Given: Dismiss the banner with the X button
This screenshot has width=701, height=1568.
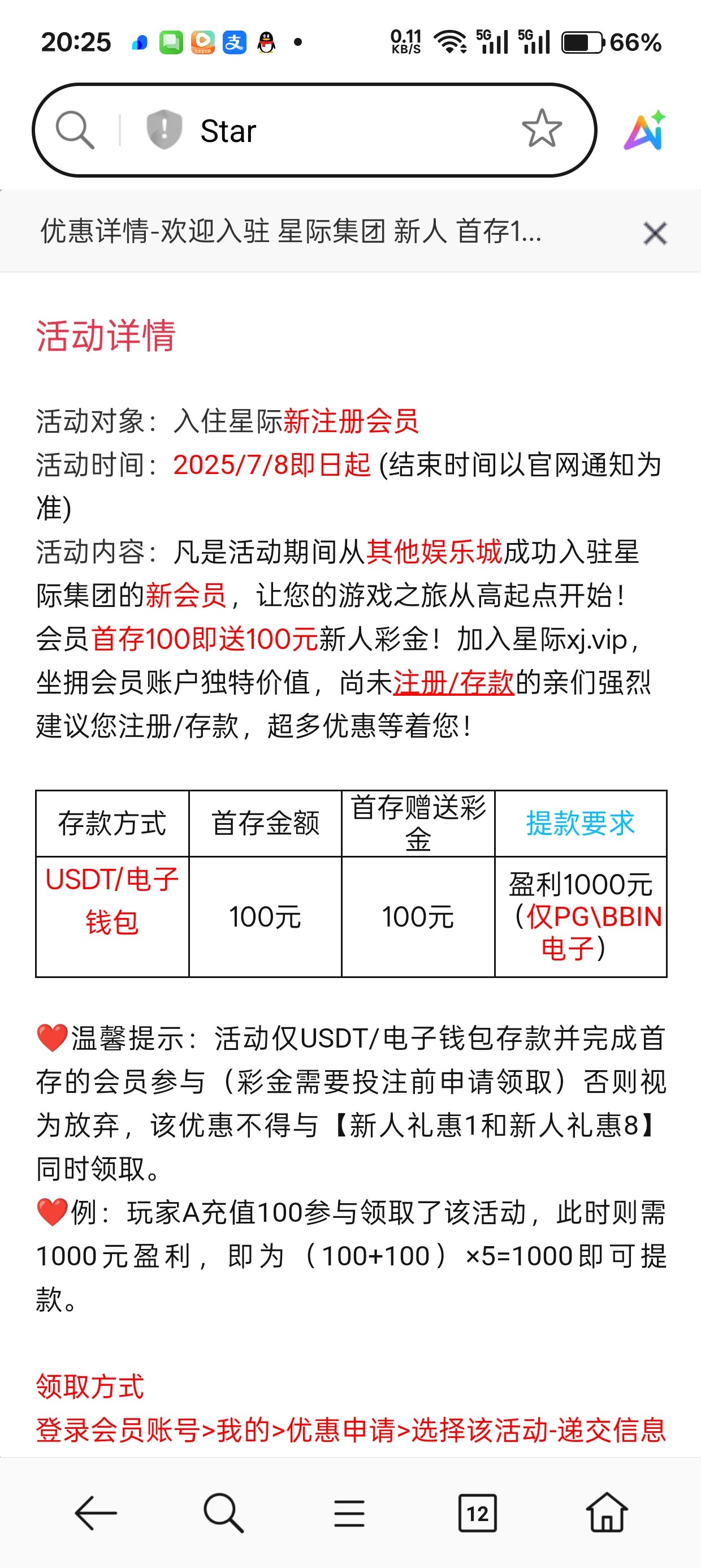Looking at the screenshot, I should 655,234.
